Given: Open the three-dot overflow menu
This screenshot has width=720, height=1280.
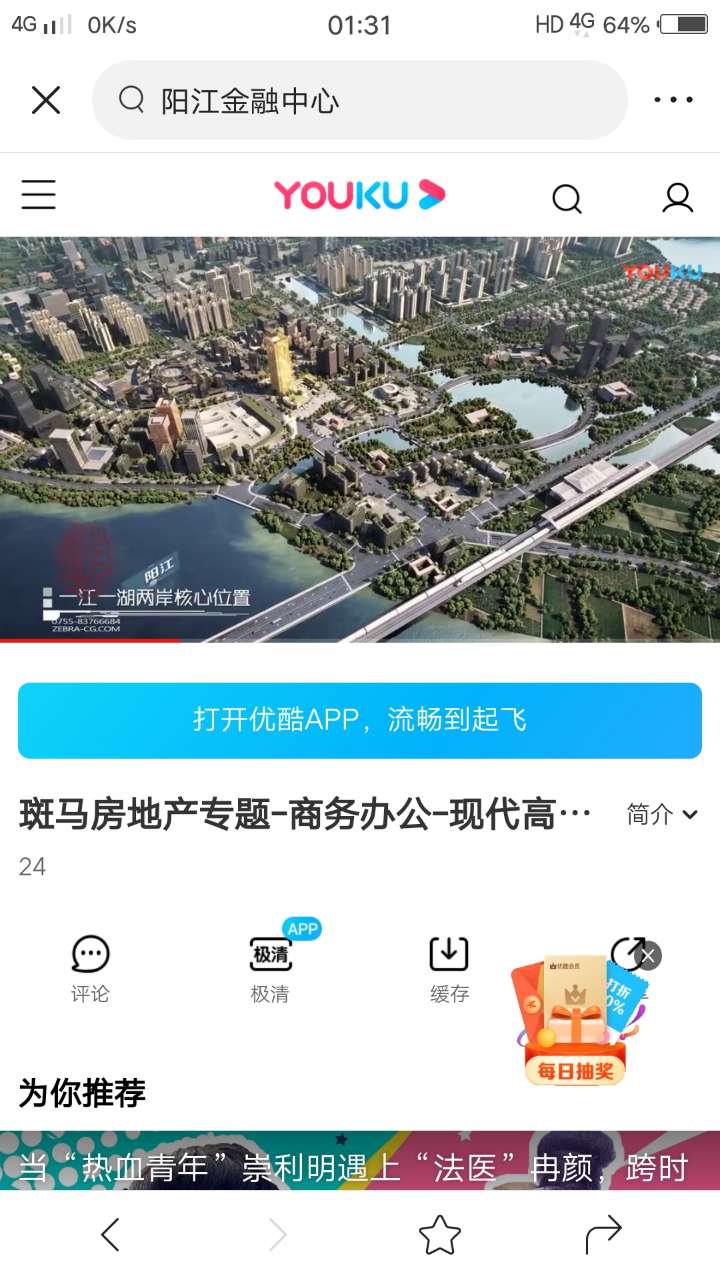Looking at the screenshot, I should pyautogui.click(x=673, y=100).
